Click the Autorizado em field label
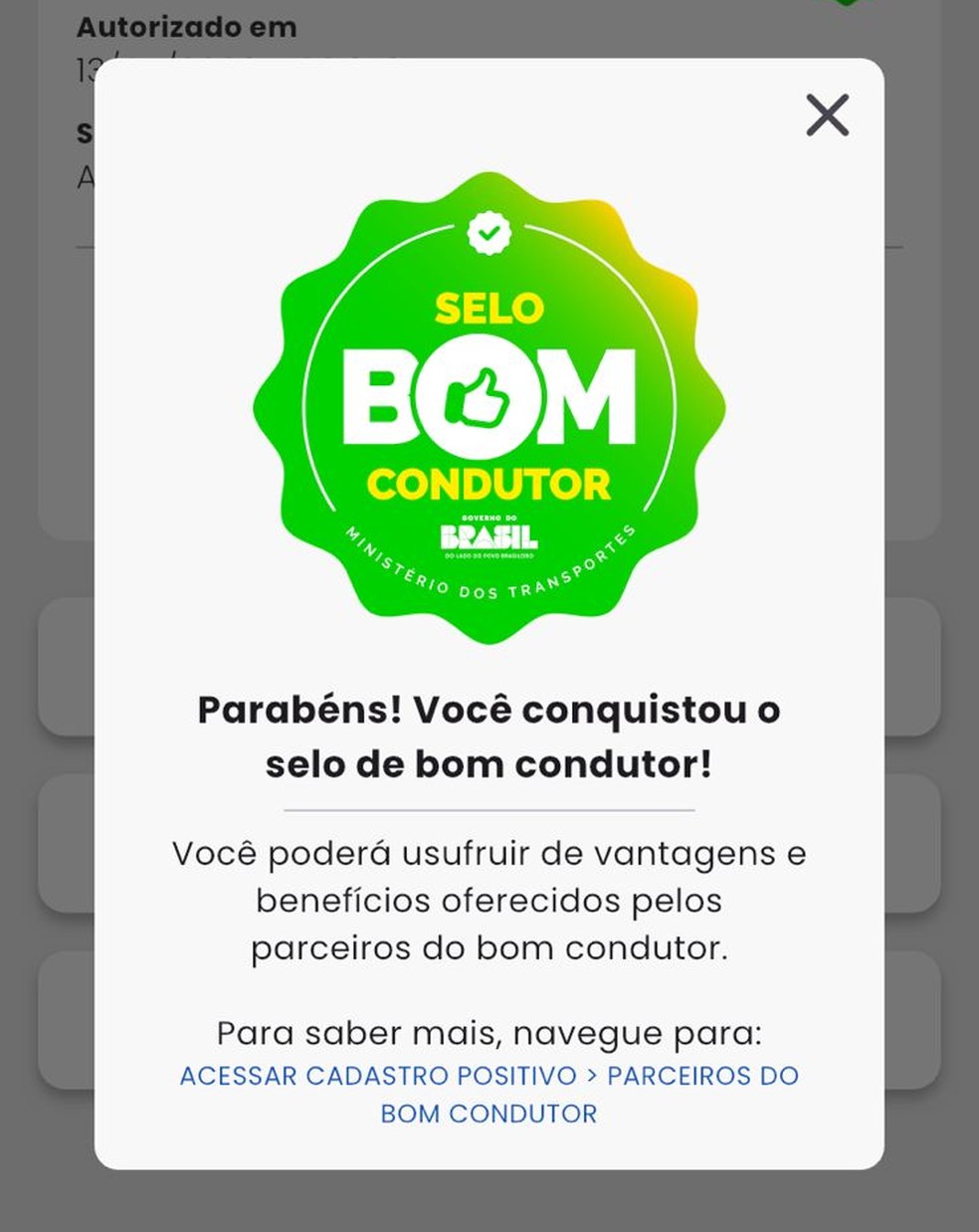This screenshot has width=979, height=1232. point(186,28)
